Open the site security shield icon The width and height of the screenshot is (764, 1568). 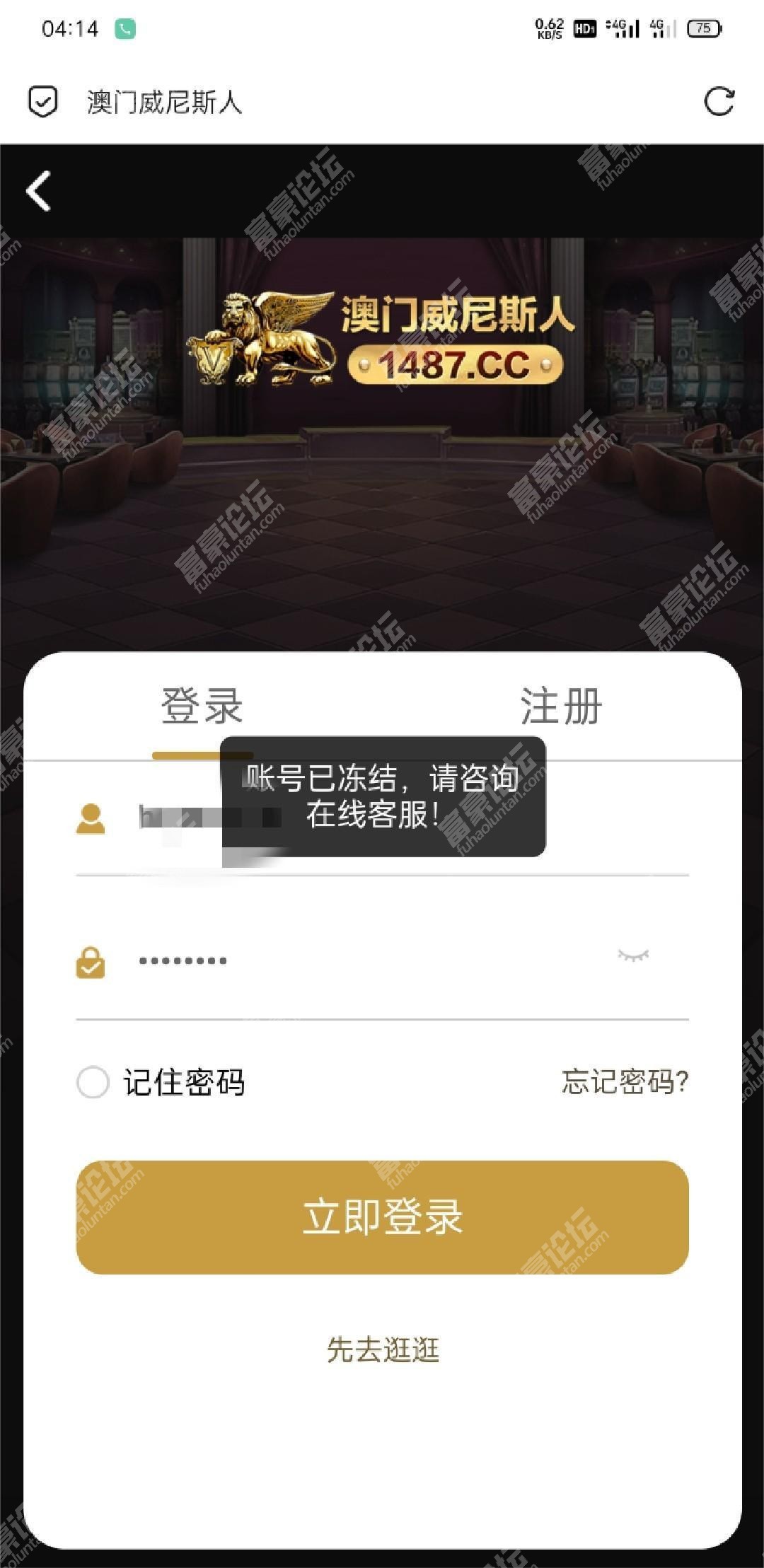(42, 101)
